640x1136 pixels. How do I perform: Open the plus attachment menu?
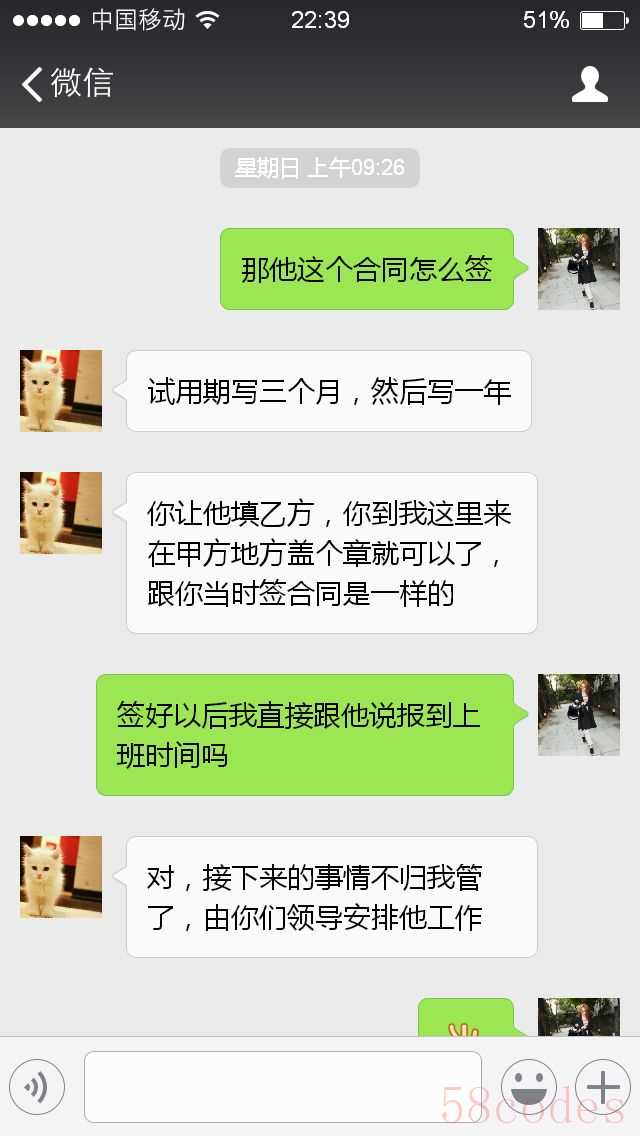click(x=602, y=1086)
